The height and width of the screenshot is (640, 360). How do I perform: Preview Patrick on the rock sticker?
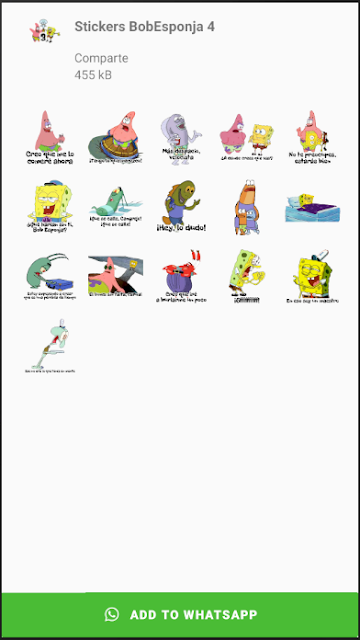coord(116,138)
